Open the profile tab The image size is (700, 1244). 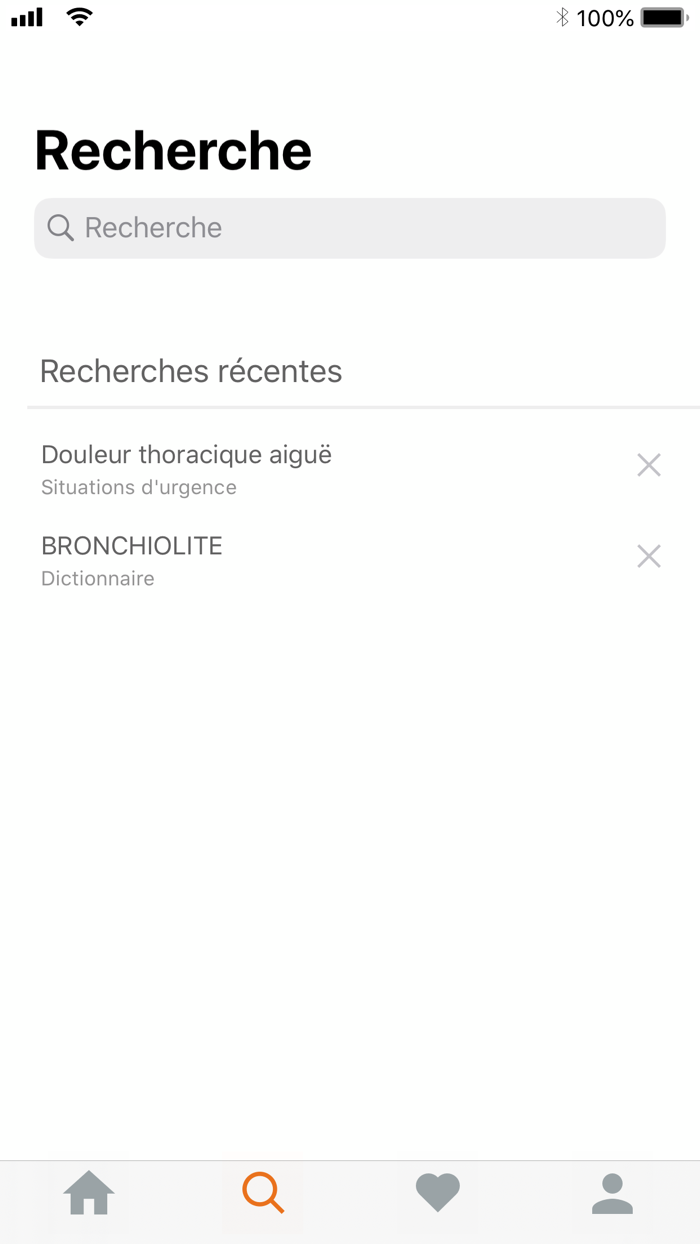[x=612, y=1193]
